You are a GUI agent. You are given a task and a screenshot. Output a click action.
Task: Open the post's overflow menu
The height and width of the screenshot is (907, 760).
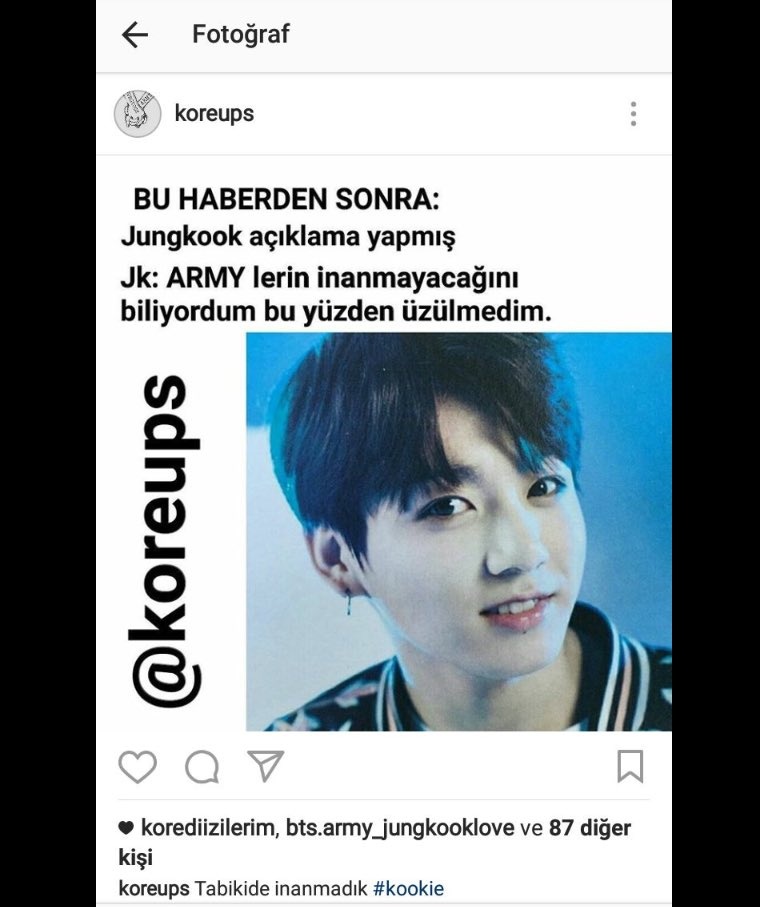pyautogui.click(x=633, y=113)
